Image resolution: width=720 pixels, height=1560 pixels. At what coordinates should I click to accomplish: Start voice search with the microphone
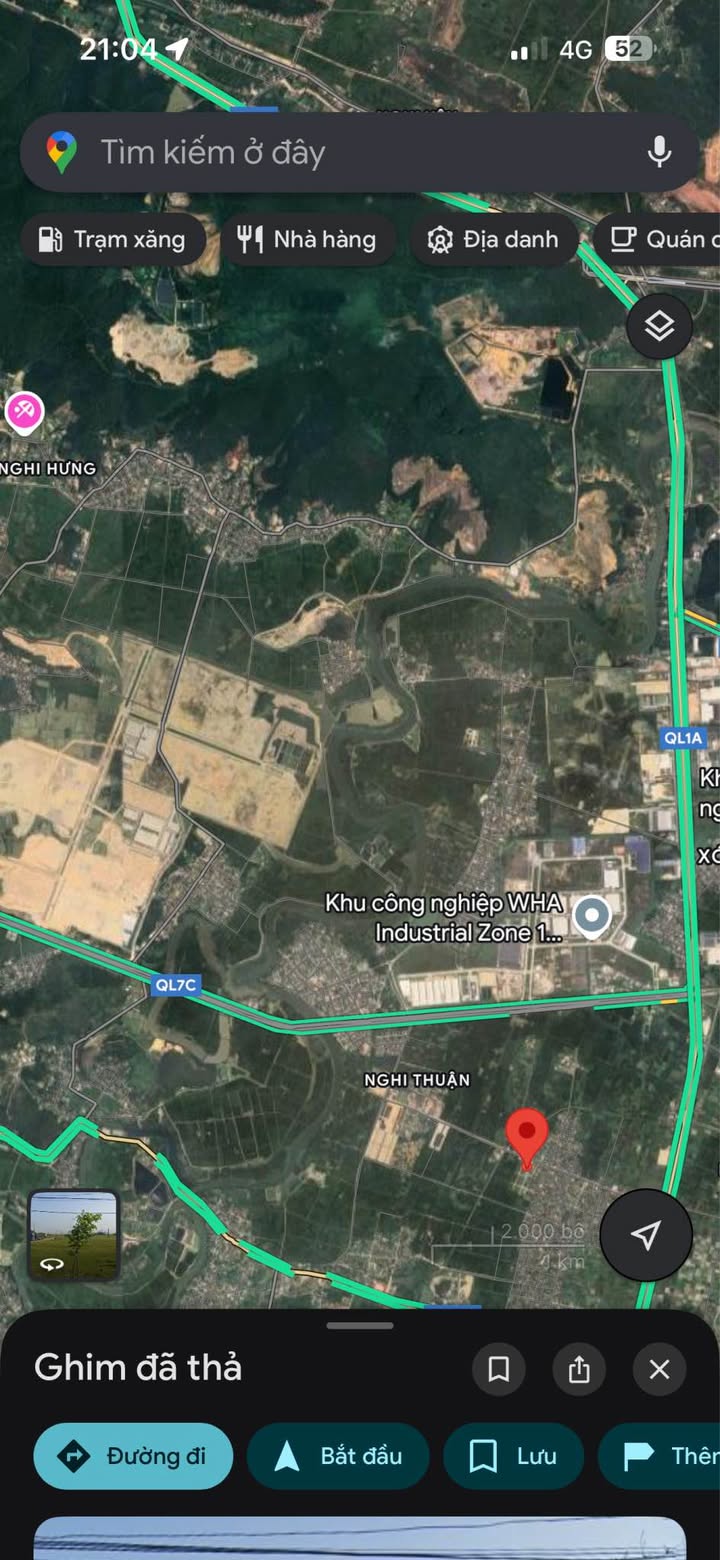tap(658, 153)
